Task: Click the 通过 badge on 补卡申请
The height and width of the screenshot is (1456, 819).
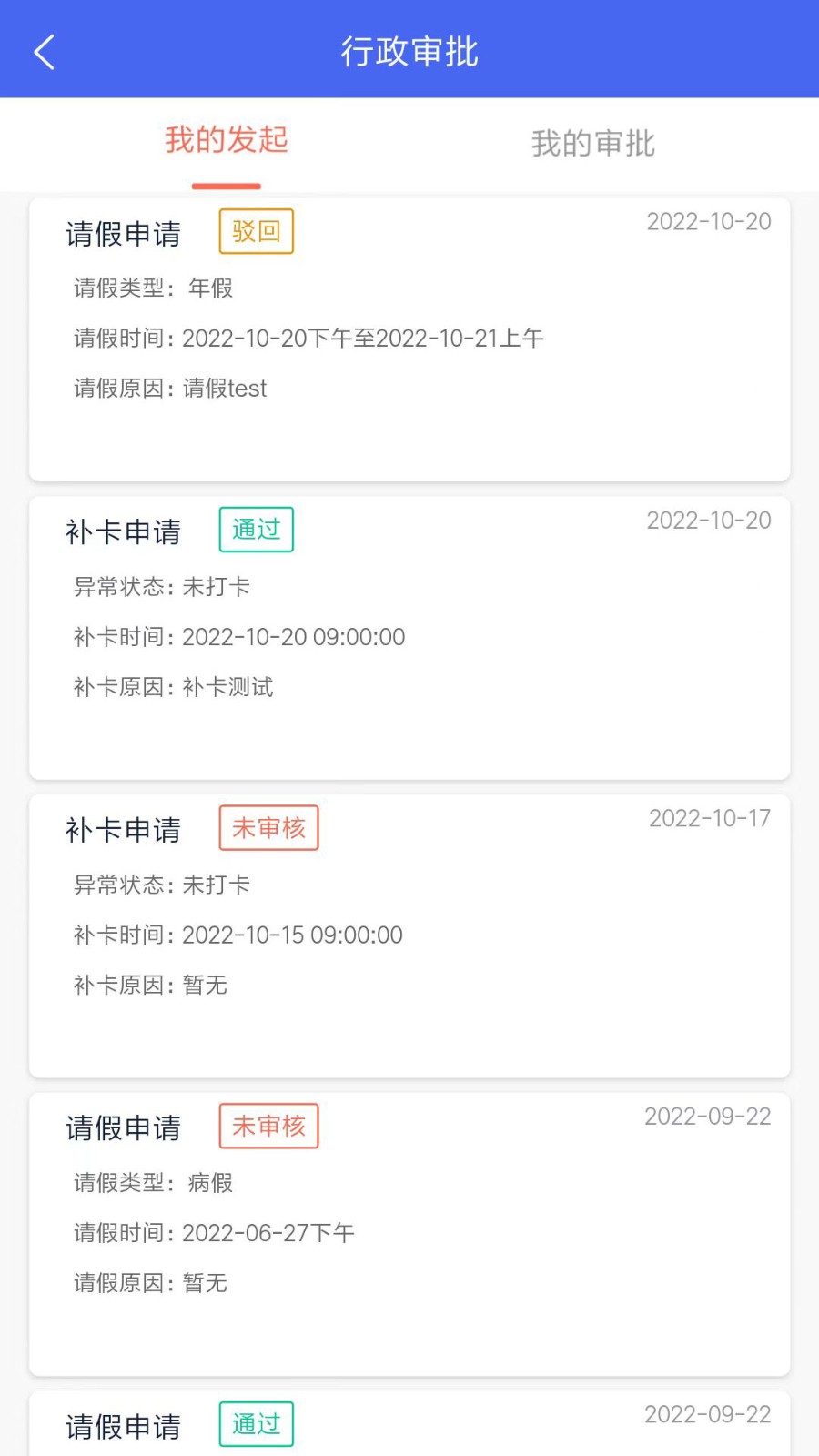Action: coord(256,529)
